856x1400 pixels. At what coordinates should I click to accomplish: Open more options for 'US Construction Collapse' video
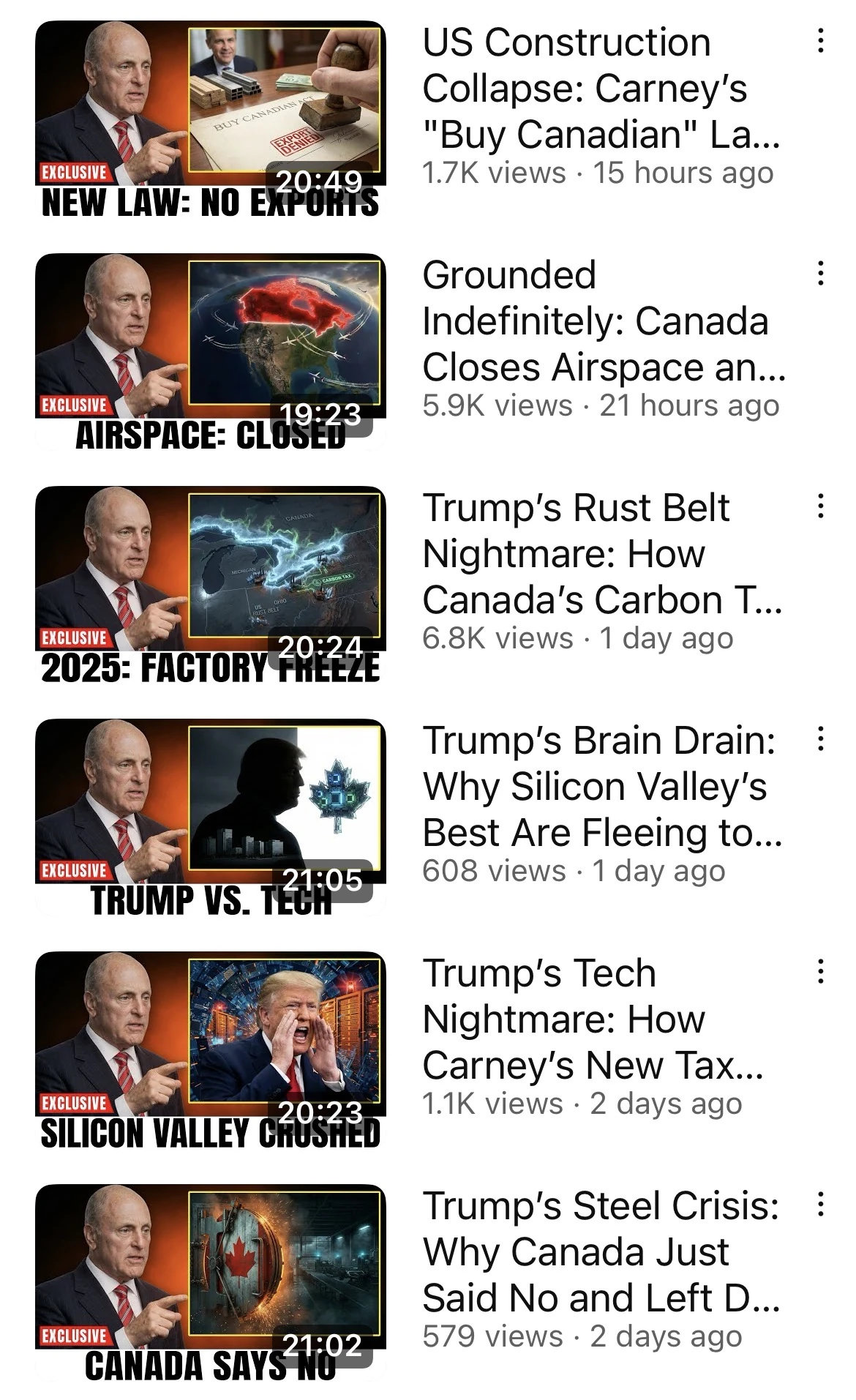821,41
